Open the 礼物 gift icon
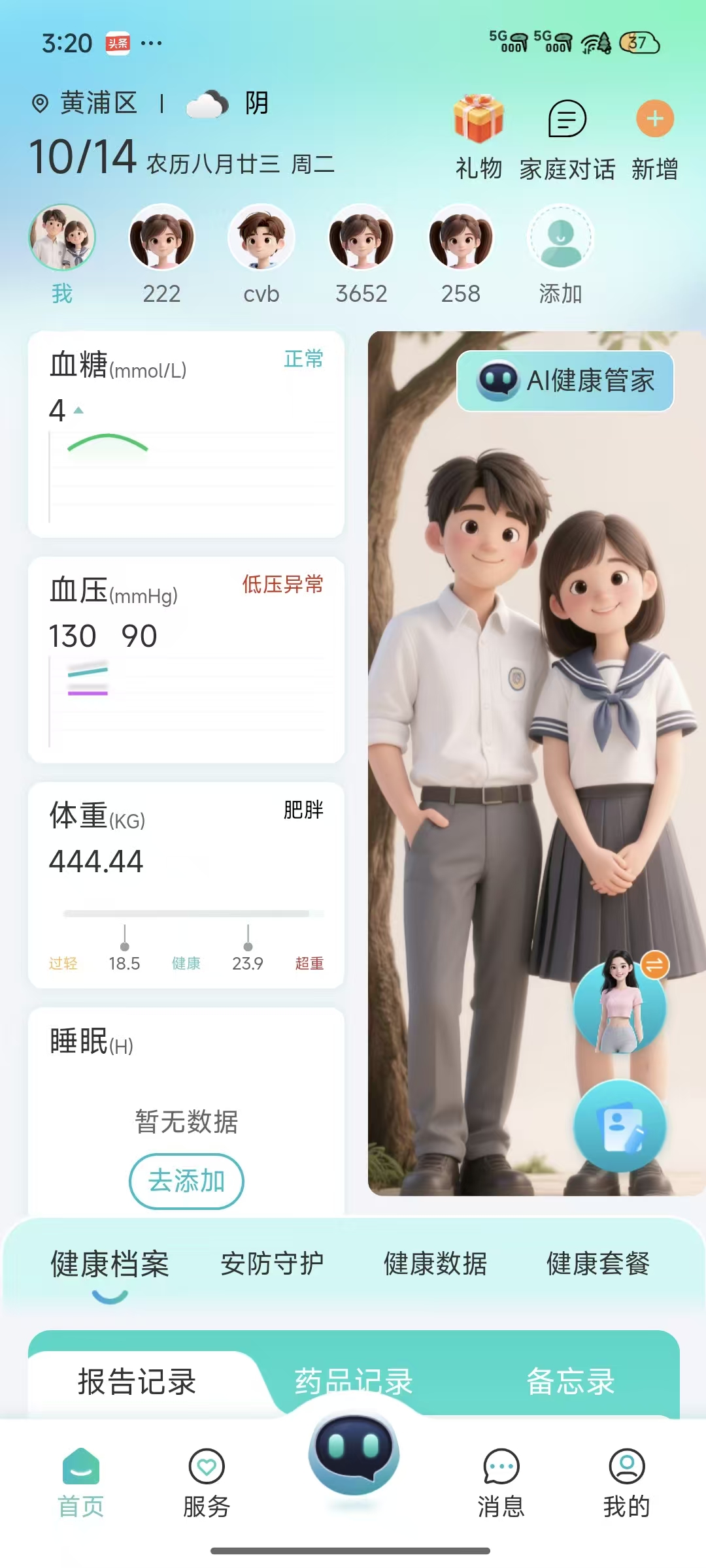Viewport: 706px width, 1568px height. [x=479, y=120]
